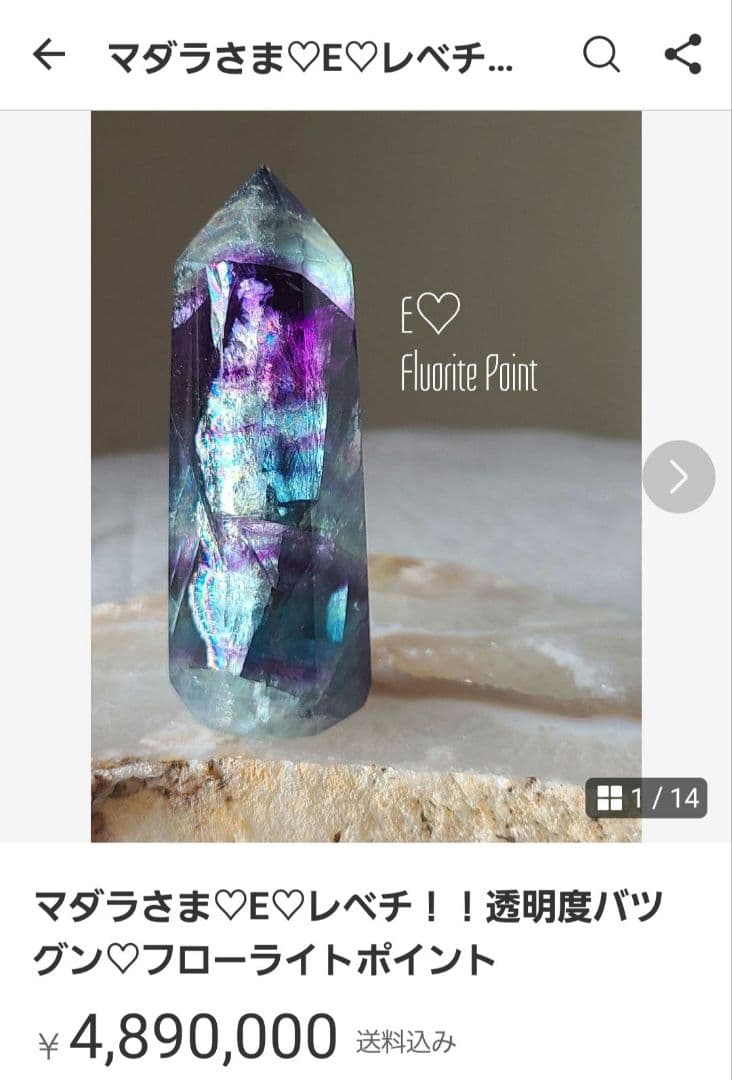
Task: Go back using the arrow icon
Action: click(48, 56)
